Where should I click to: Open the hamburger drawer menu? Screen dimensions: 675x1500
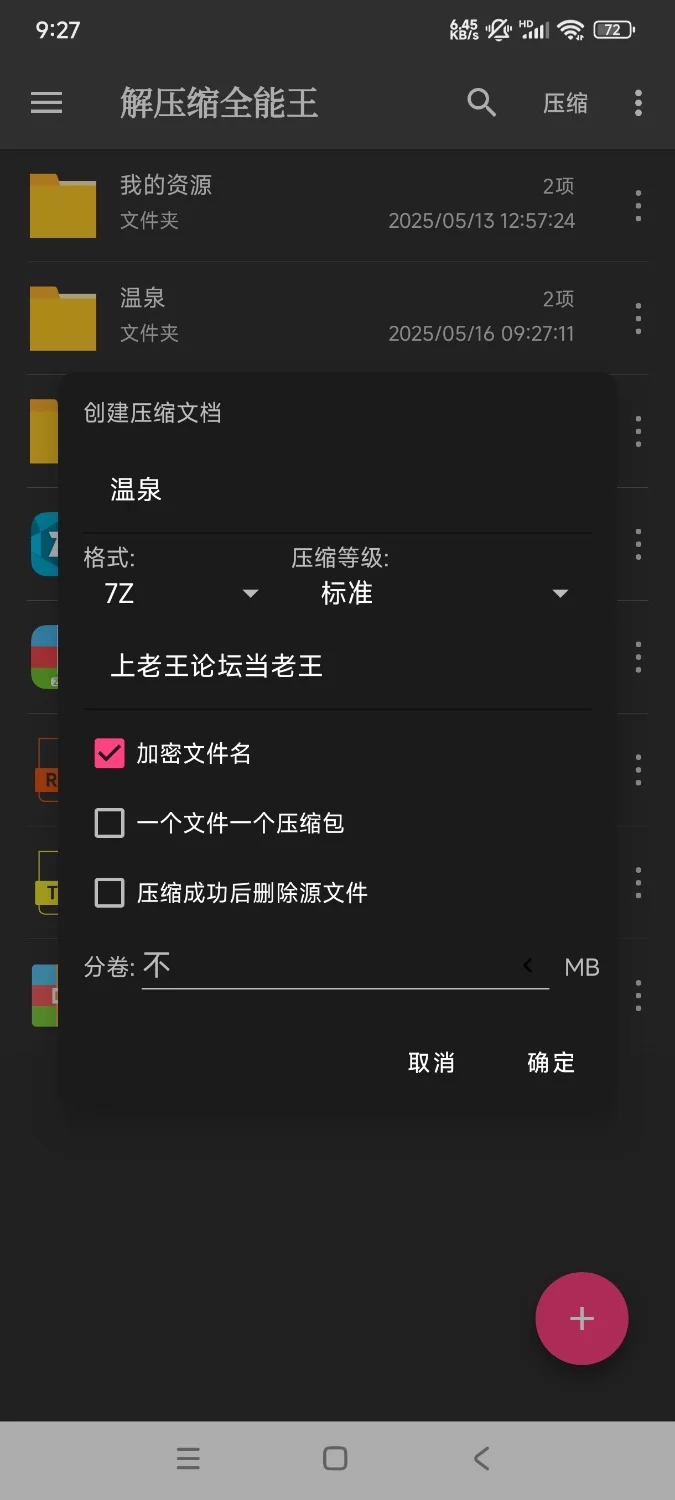(x=47, y=102)
